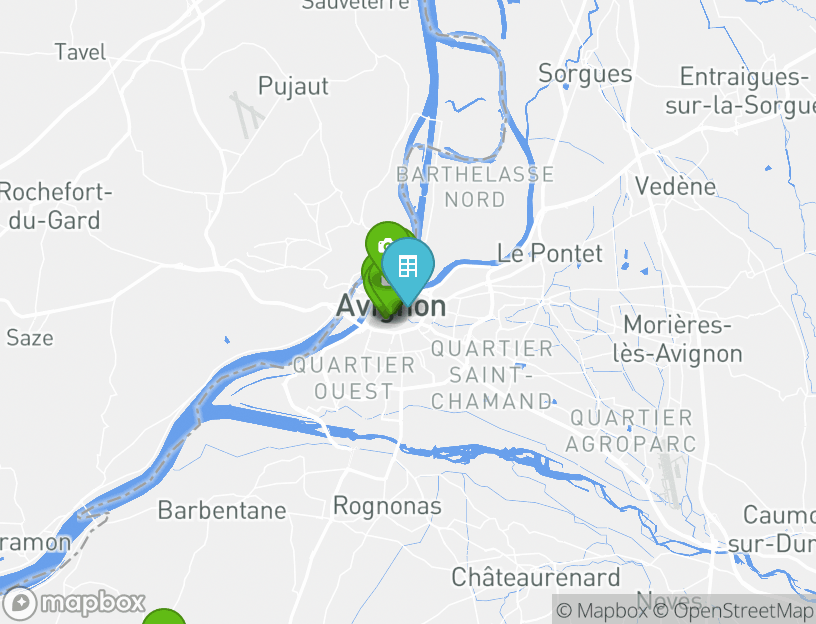
Task: Tap the green marker at the map's bottom edge
Action: coord(165,618)
